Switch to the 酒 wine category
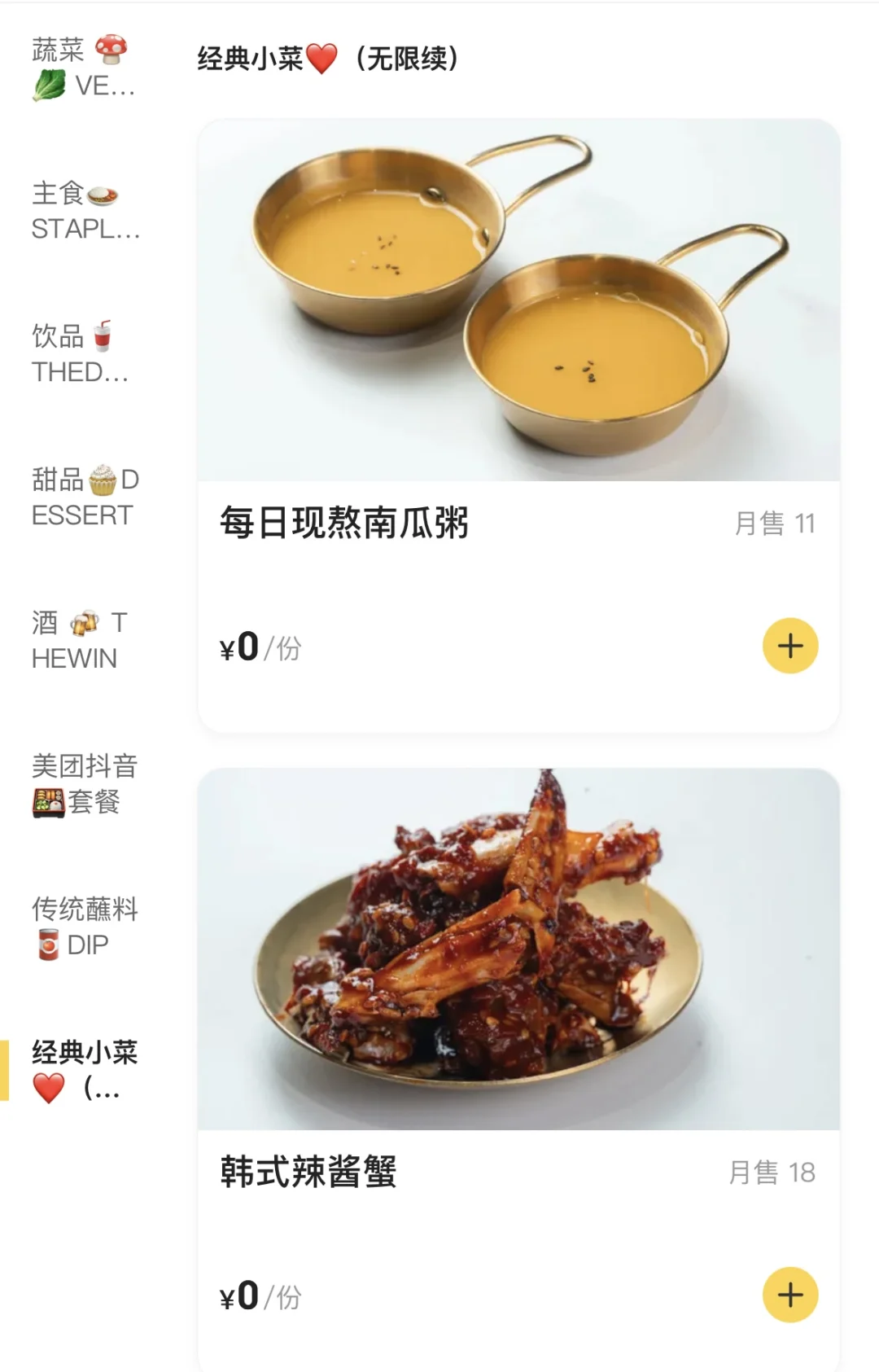 point(79,641)
